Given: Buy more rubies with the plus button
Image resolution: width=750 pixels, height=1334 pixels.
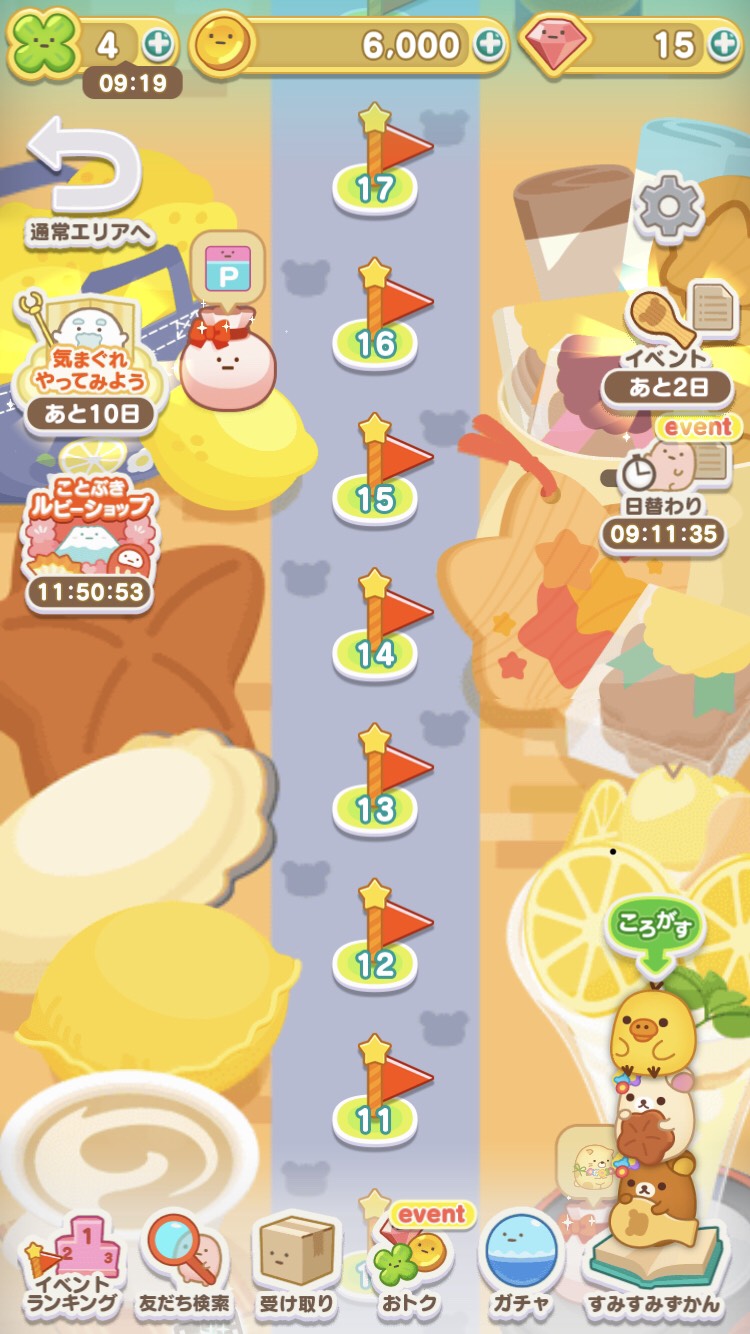Looking at the screenshot, I should click(723, 44).
